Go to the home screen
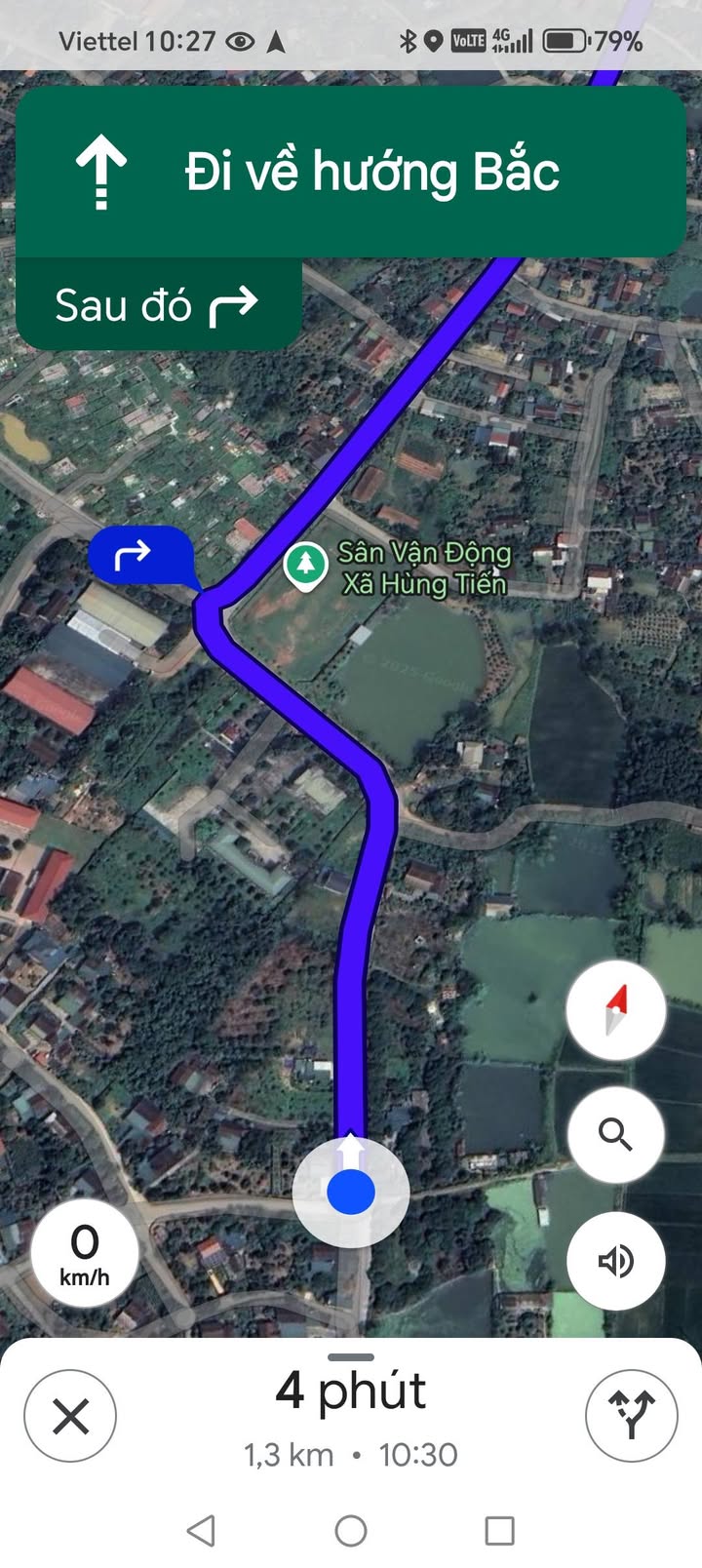The height and width of the screenshot is (1568, 702). point(351,1530)
